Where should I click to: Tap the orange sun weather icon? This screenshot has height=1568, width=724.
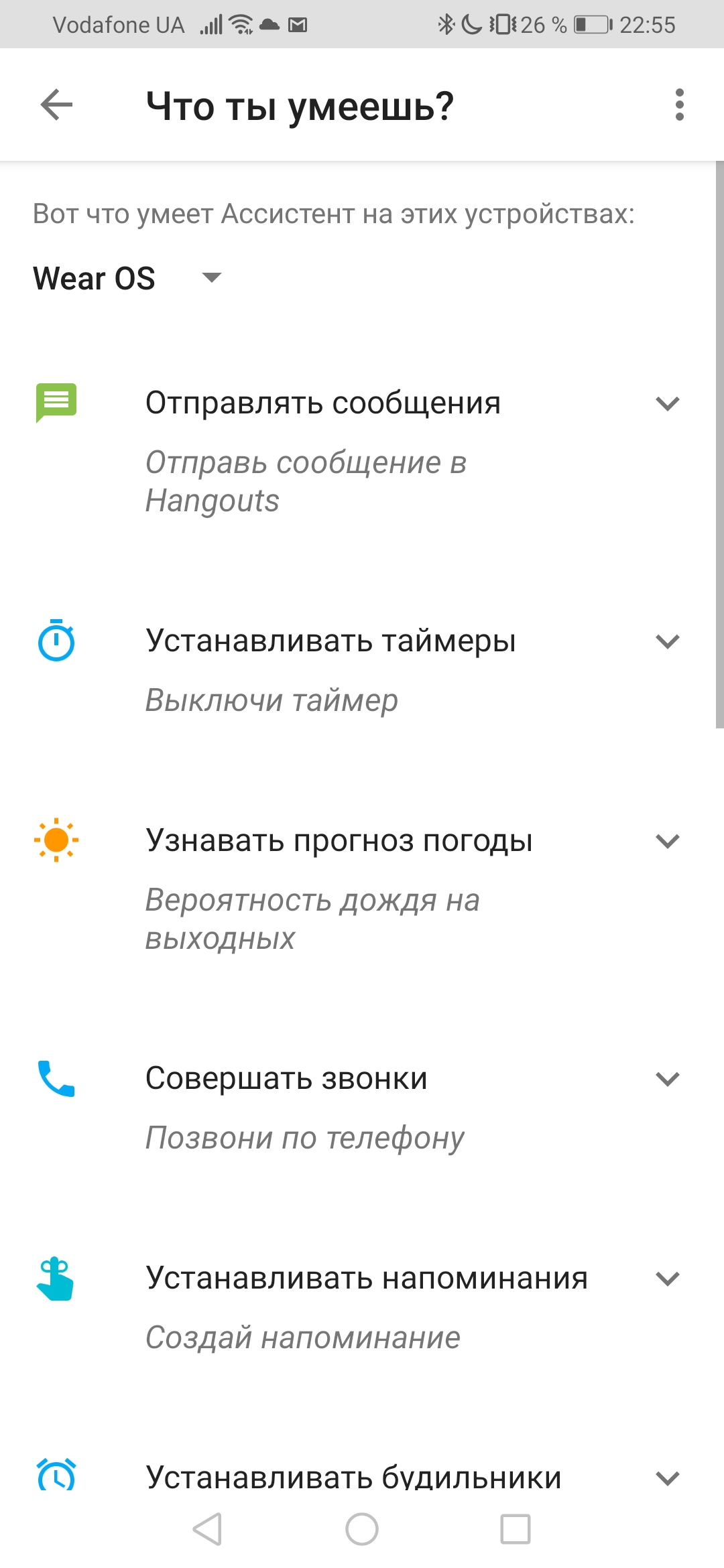[x=57, y=840]
